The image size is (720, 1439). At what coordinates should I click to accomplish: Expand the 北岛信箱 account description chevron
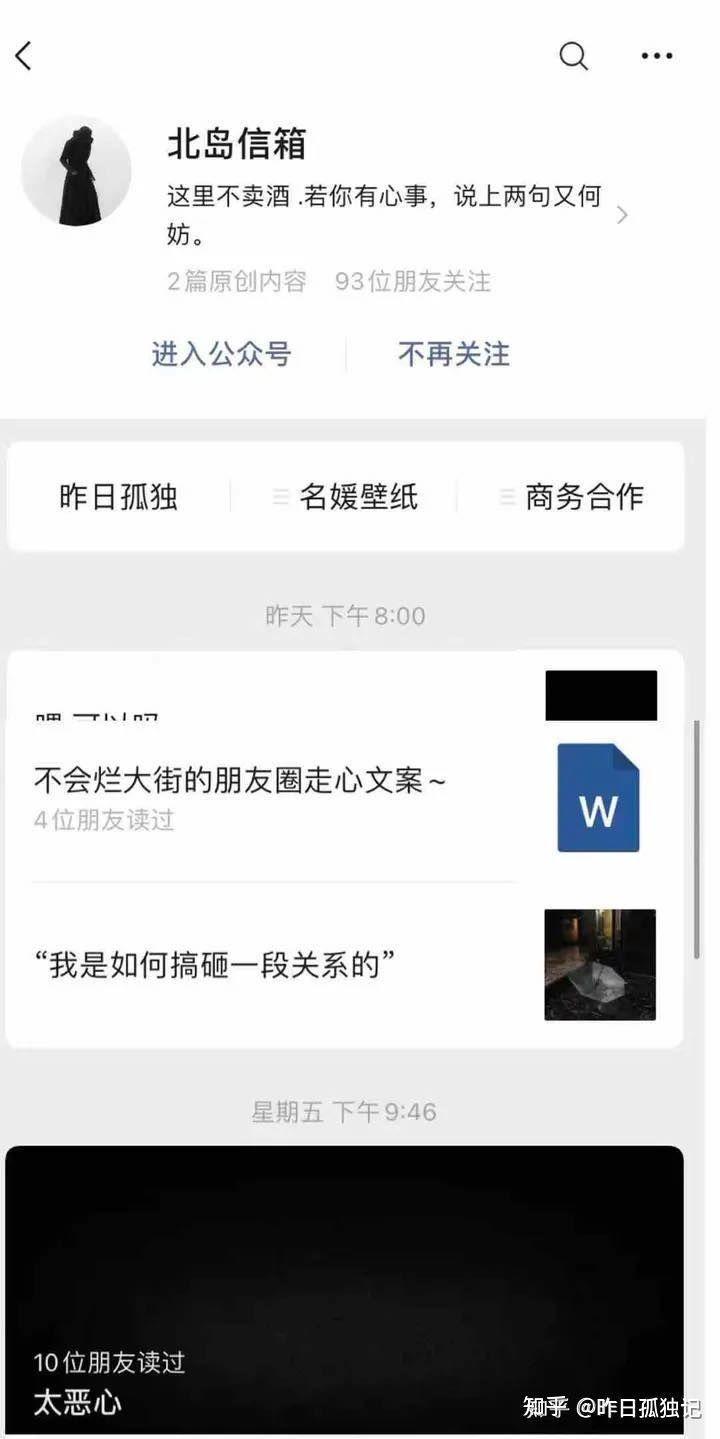coord(622,214)
